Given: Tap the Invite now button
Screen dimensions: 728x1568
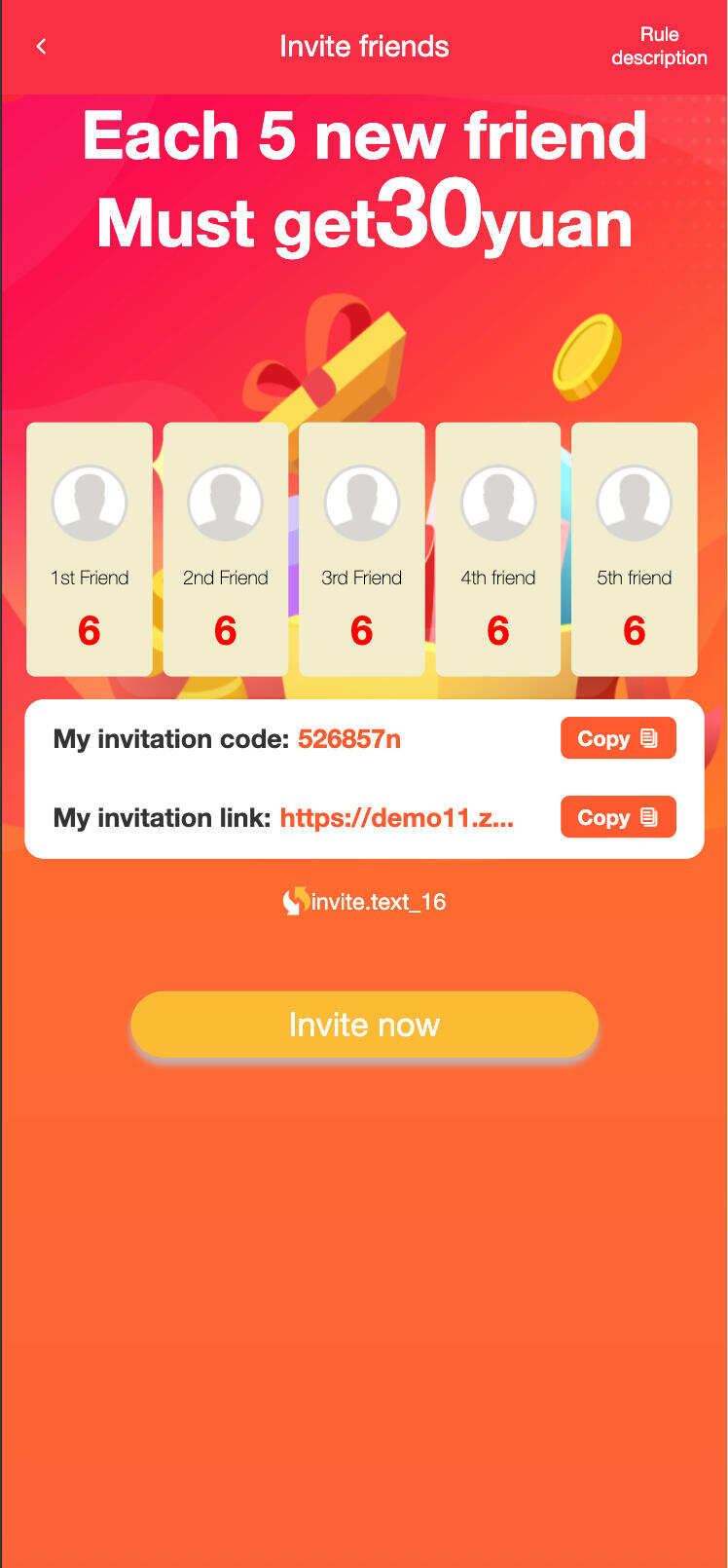Looking at the screenshot, I should 364,1025.
